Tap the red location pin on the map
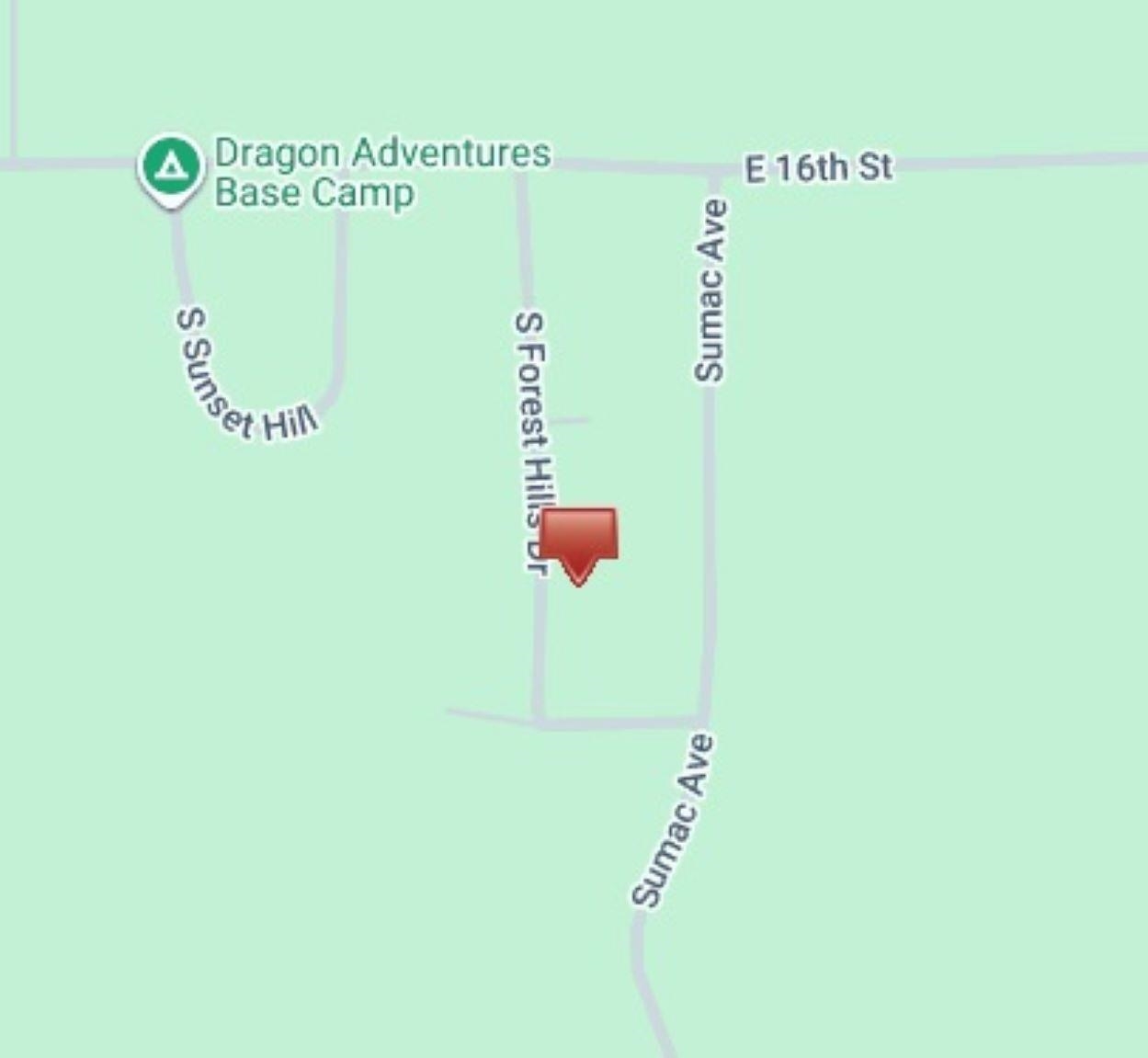The image size is (1148, 1058). pos(578,540)
